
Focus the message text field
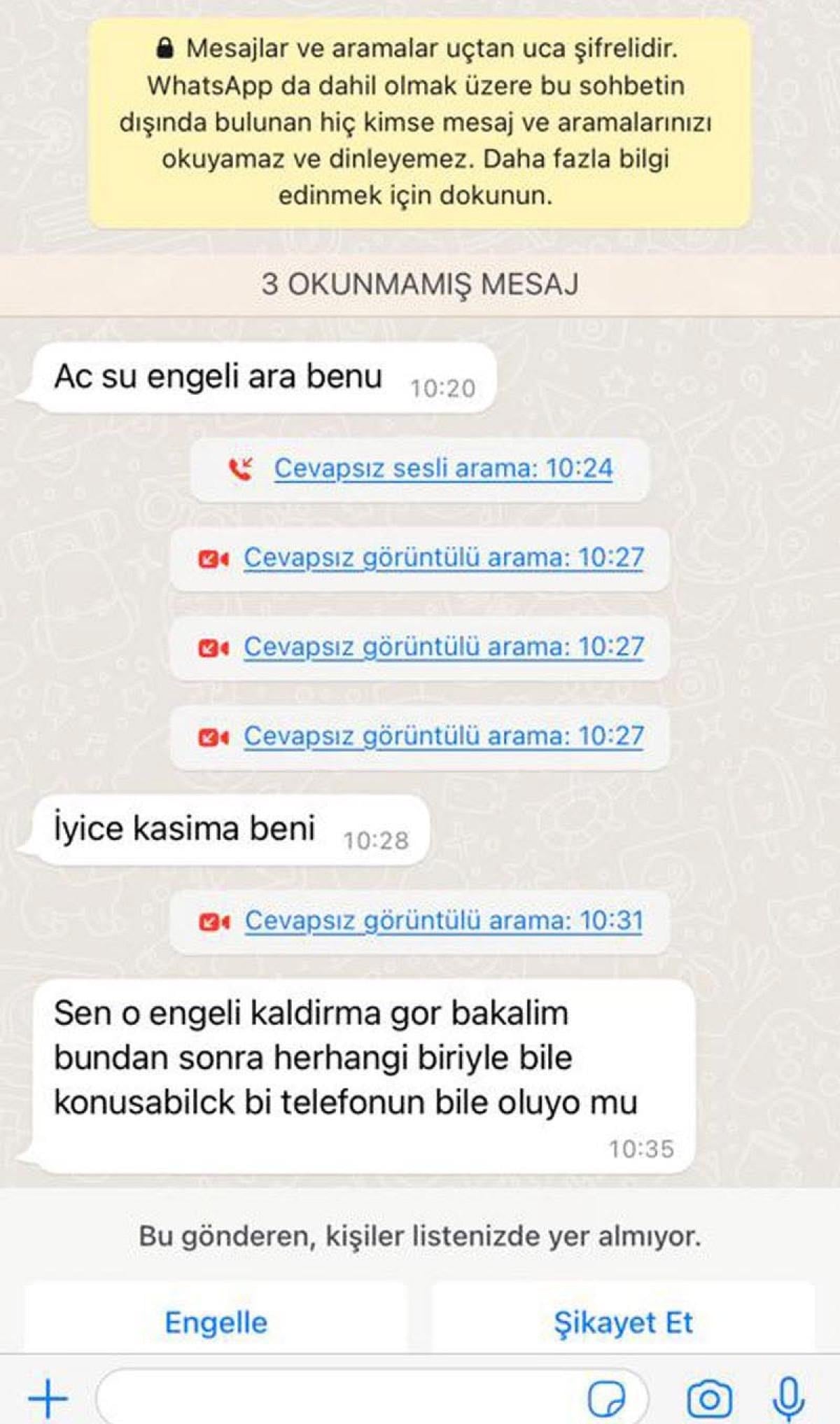tap(336, 1398)
